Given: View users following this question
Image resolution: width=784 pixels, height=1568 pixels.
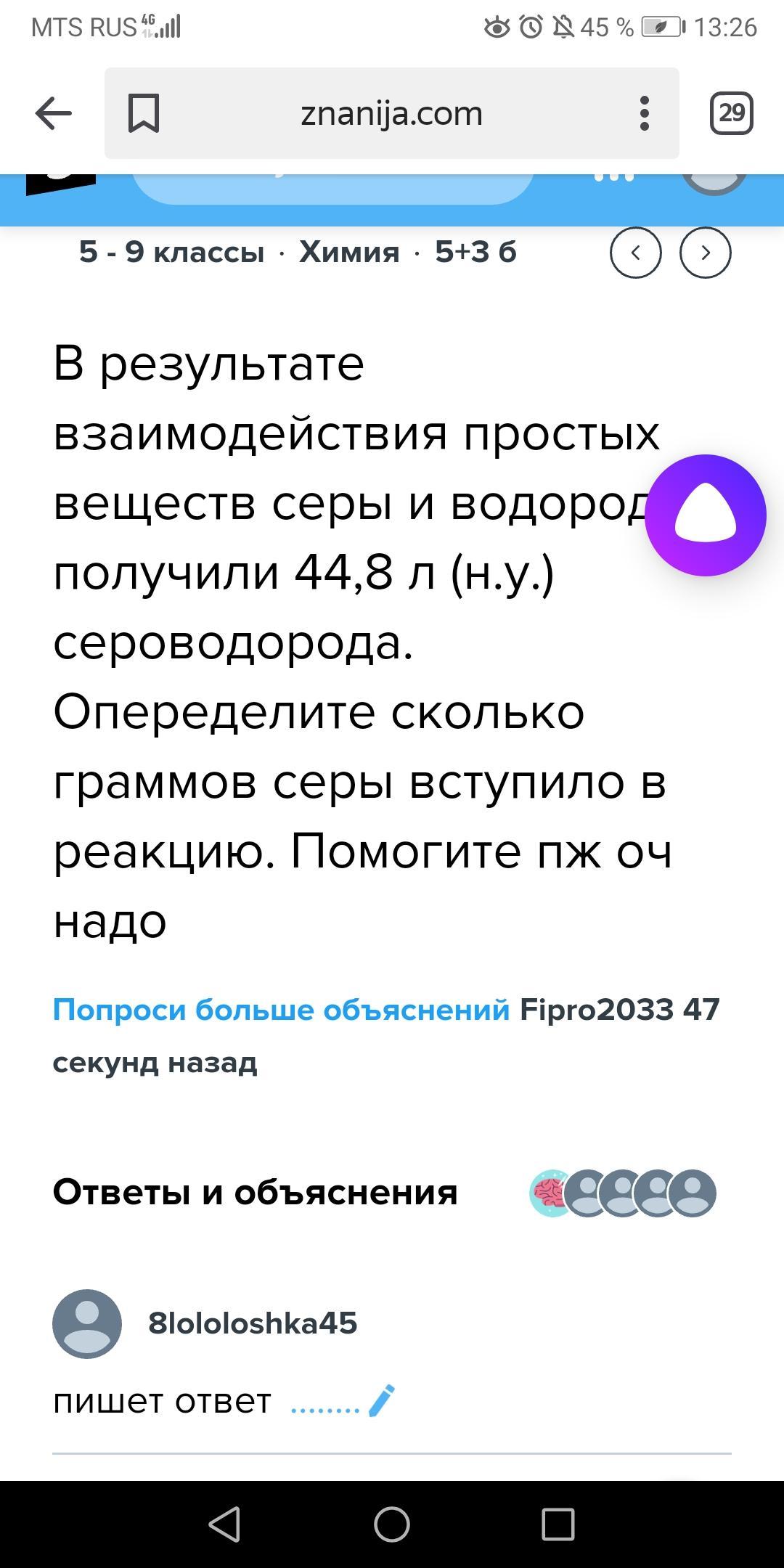Looking at the screenshot, I should click(x=623, y=1193).
